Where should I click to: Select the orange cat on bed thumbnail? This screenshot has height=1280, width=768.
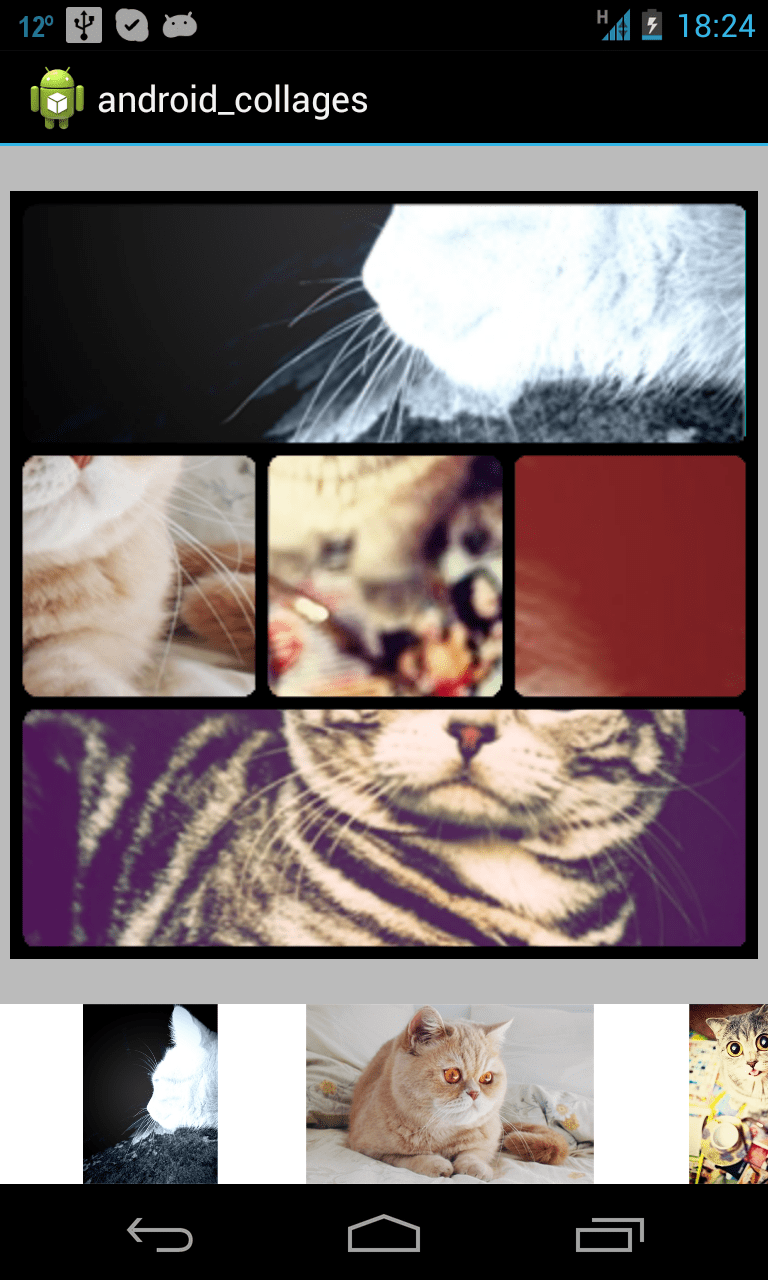point(449,1093)
